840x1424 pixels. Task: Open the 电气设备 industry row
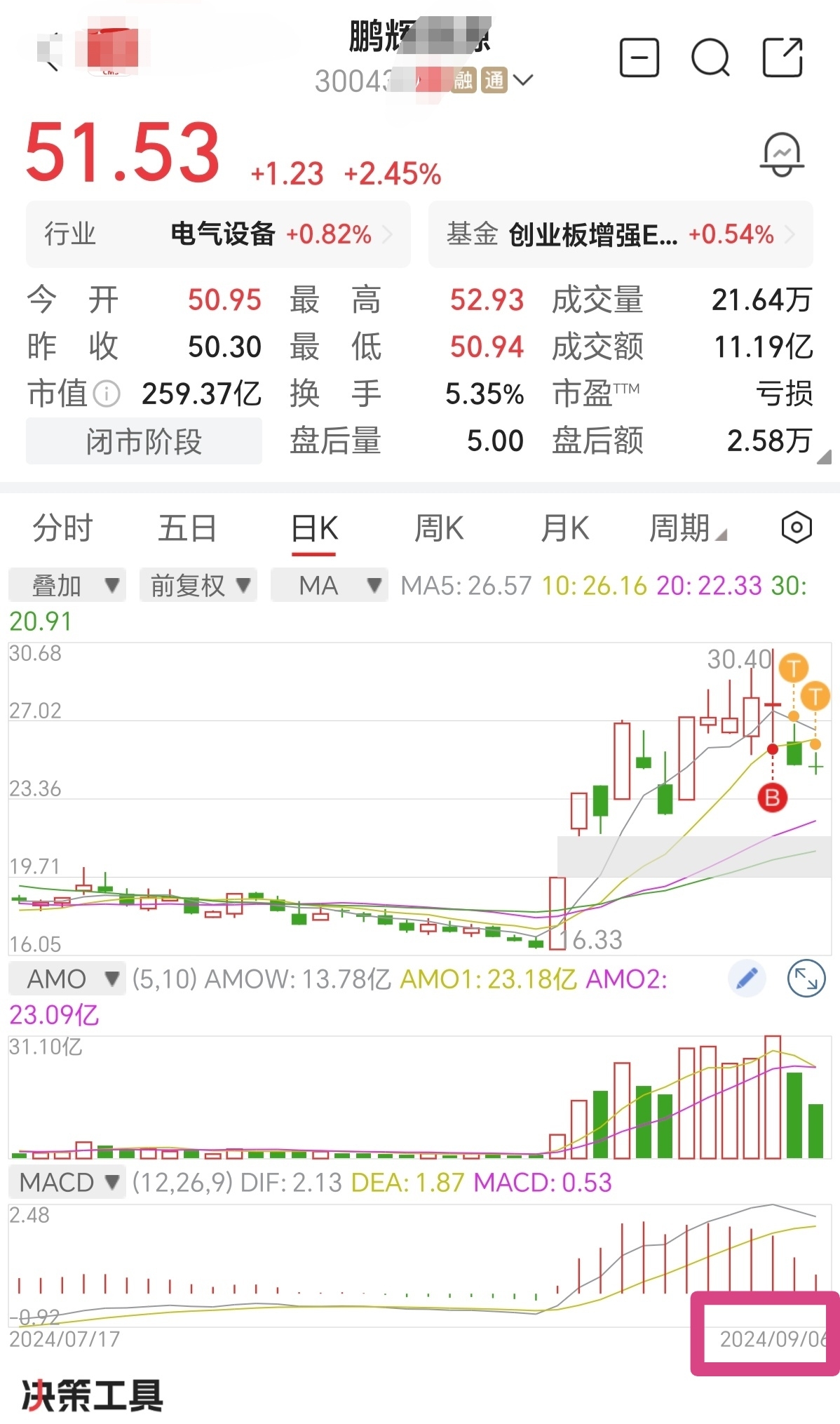coord(218,234)
